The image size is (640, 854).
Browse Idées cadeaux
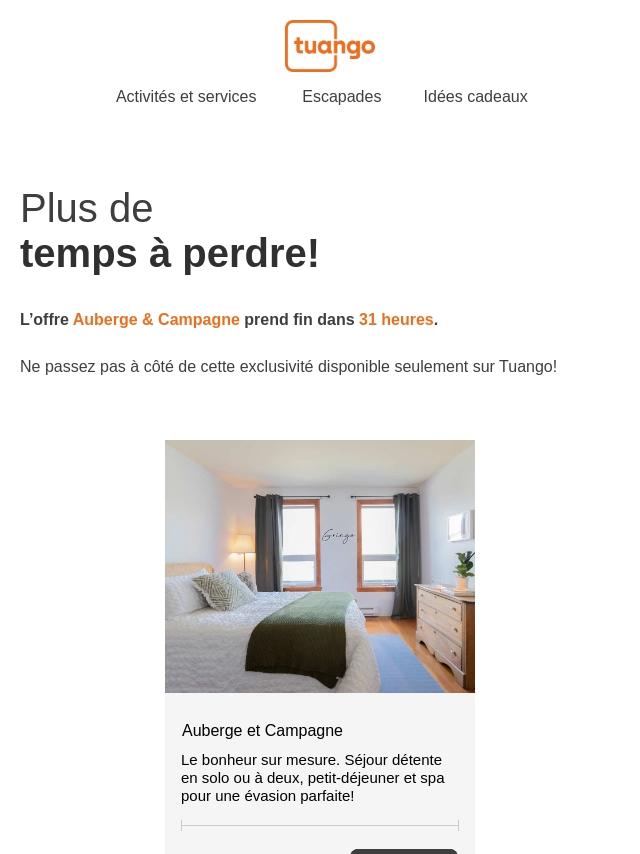(475, 97)
